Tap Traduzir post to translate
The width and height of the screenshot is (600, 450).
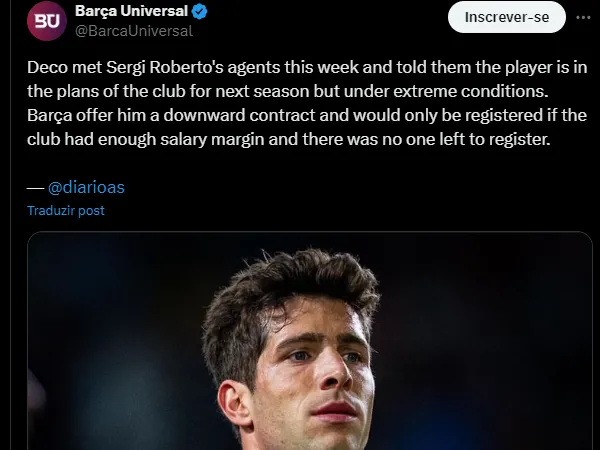pyautogui.click(x=66, y=211)
